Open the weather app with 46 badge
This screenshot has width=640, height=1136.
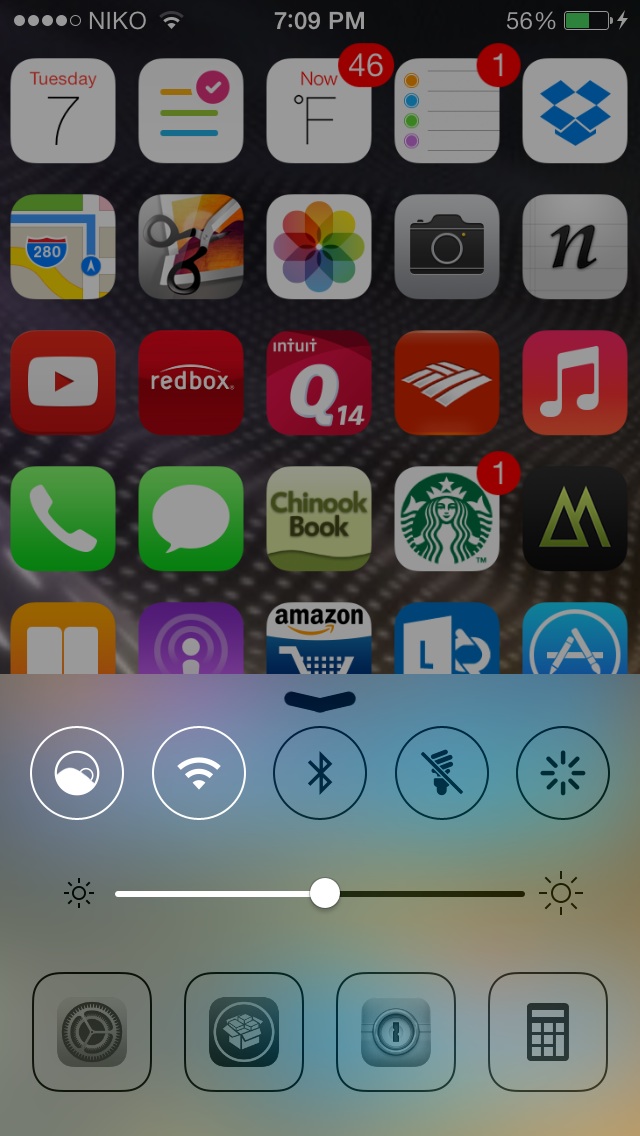coord(319,110)
